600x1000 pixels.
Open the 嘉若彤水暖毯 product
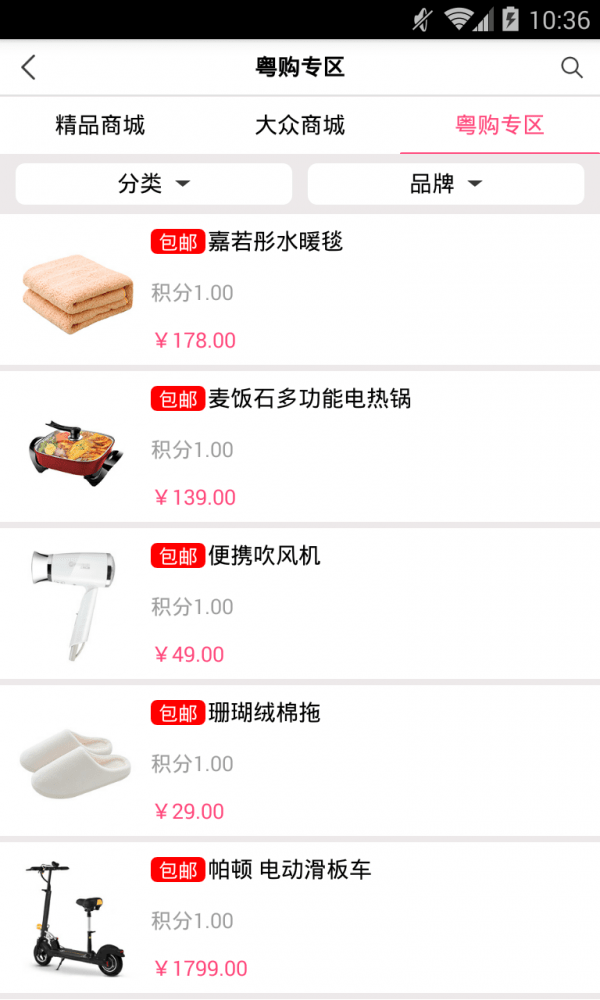click(300, 290)
